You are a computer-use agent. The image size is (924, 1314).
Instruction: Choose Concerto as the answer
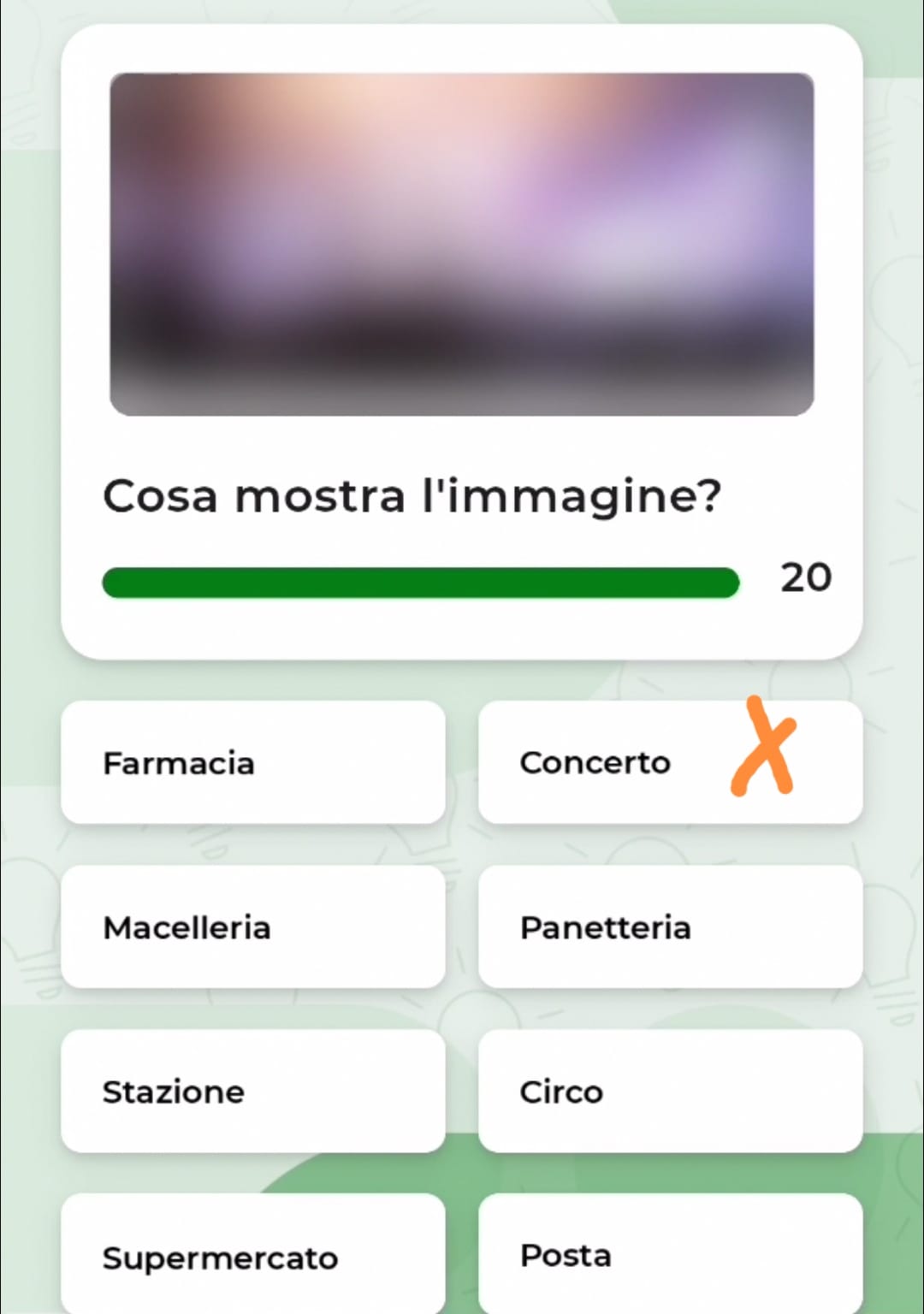pos(670,762)
